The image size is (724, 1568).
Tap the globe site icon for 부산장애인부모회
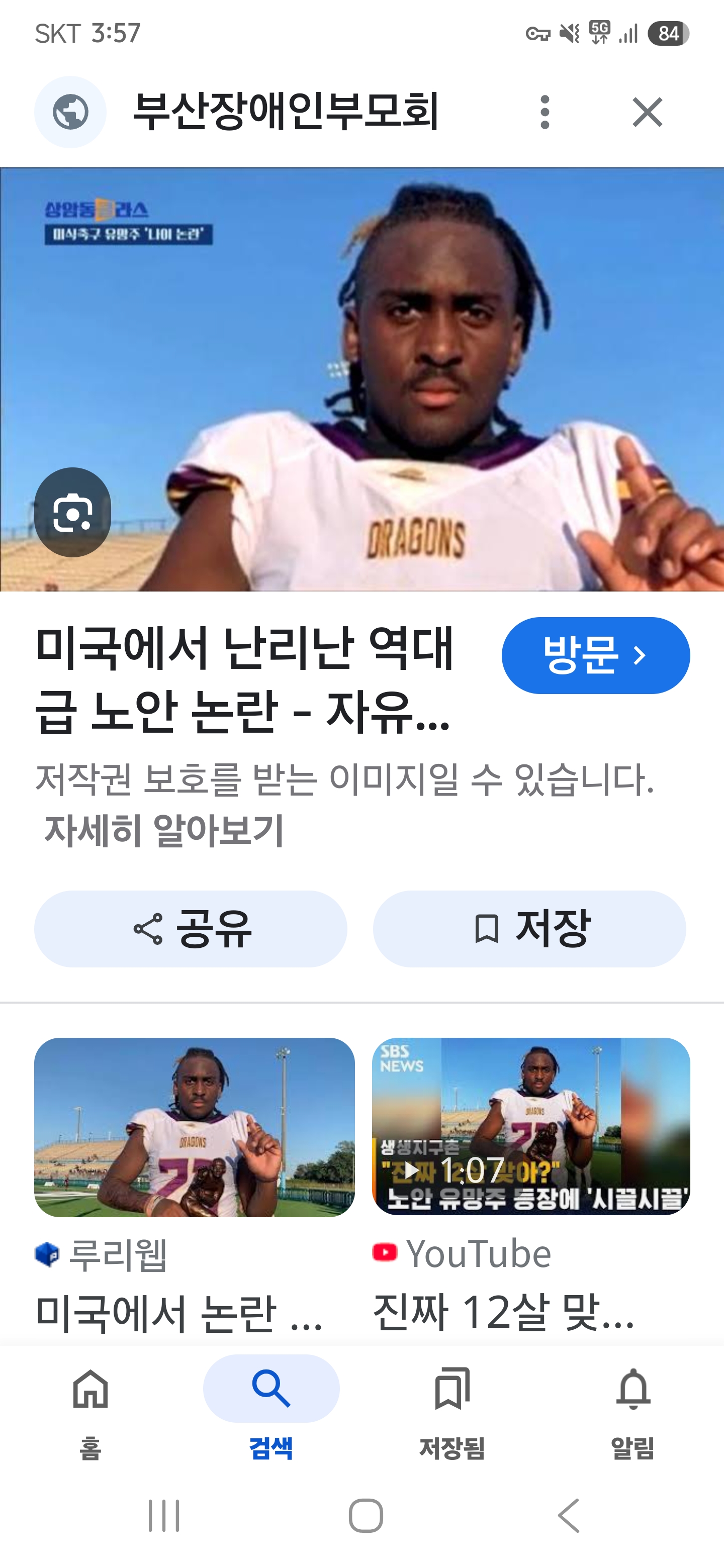point(70,112)
